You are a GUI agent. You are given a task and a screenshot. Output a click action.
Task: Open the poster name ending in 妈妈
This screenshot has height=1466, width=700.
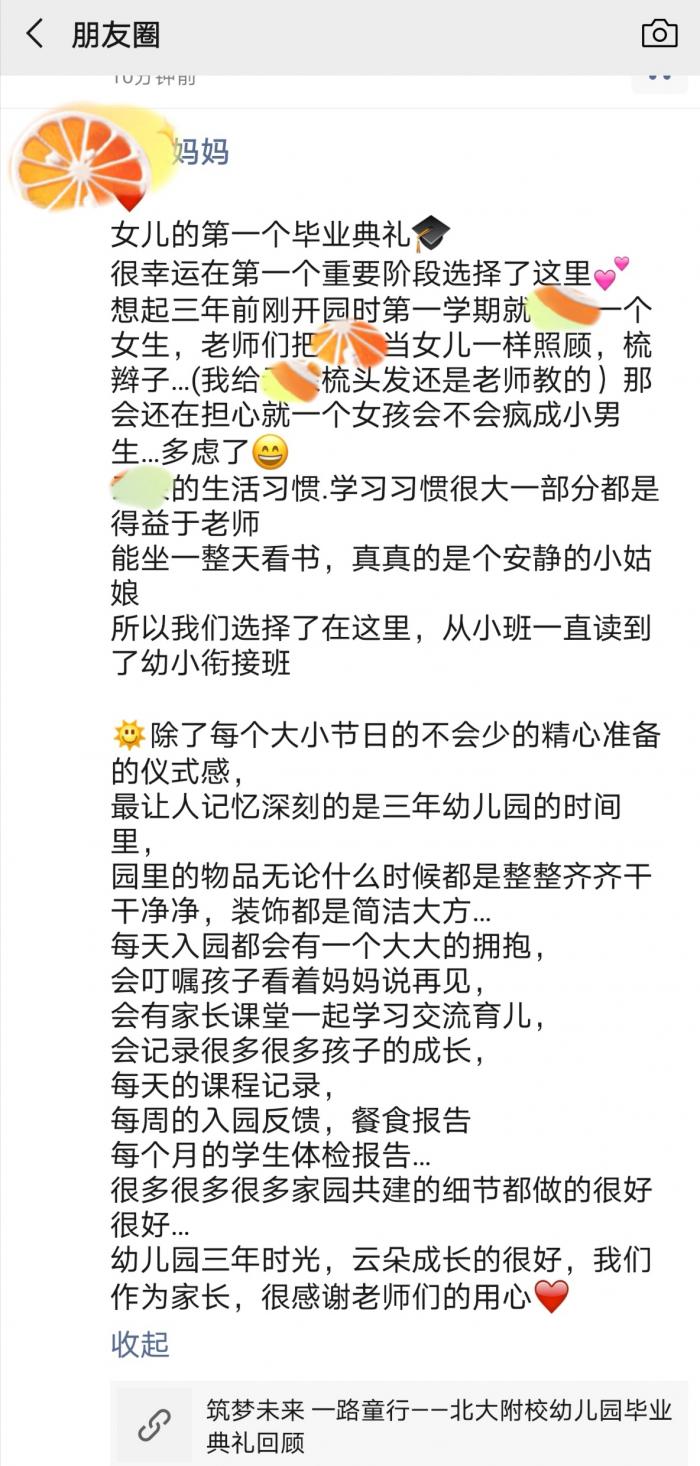pos(199,152)
